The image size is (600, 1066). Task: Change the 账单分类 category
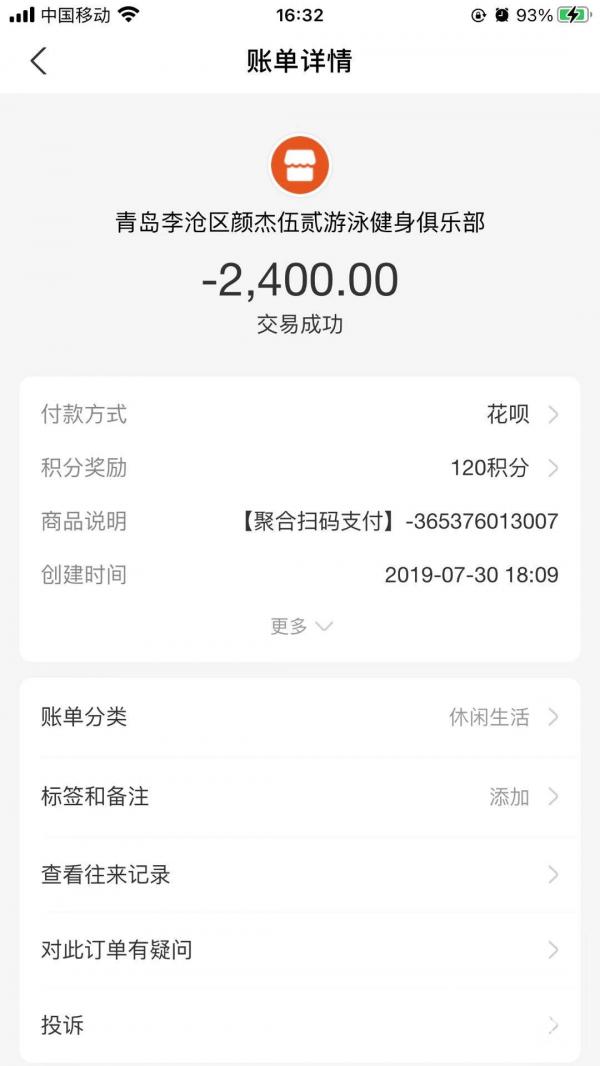click(300, 717)
